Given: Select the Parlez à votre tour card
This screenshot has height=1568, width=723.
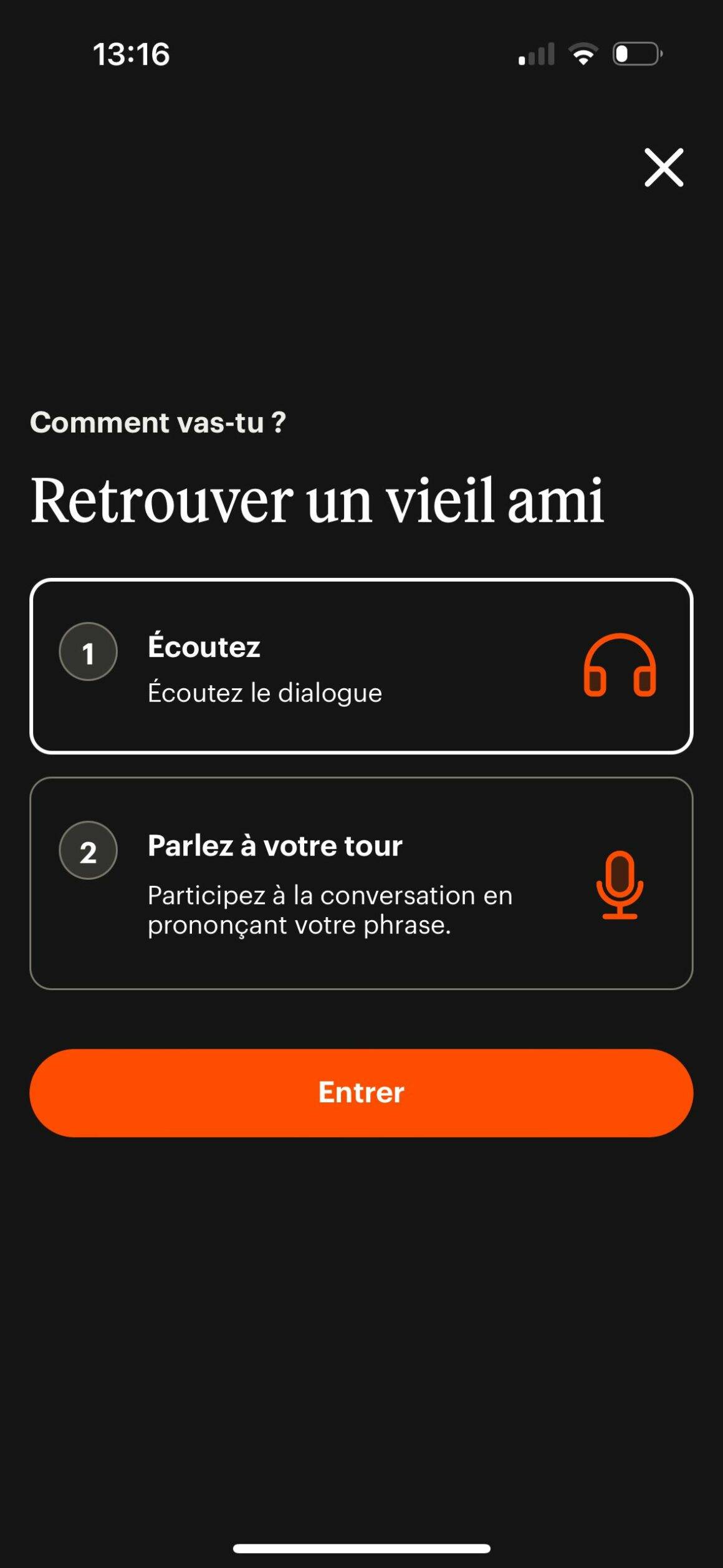Looking at the screenshot, I should 362,883.
